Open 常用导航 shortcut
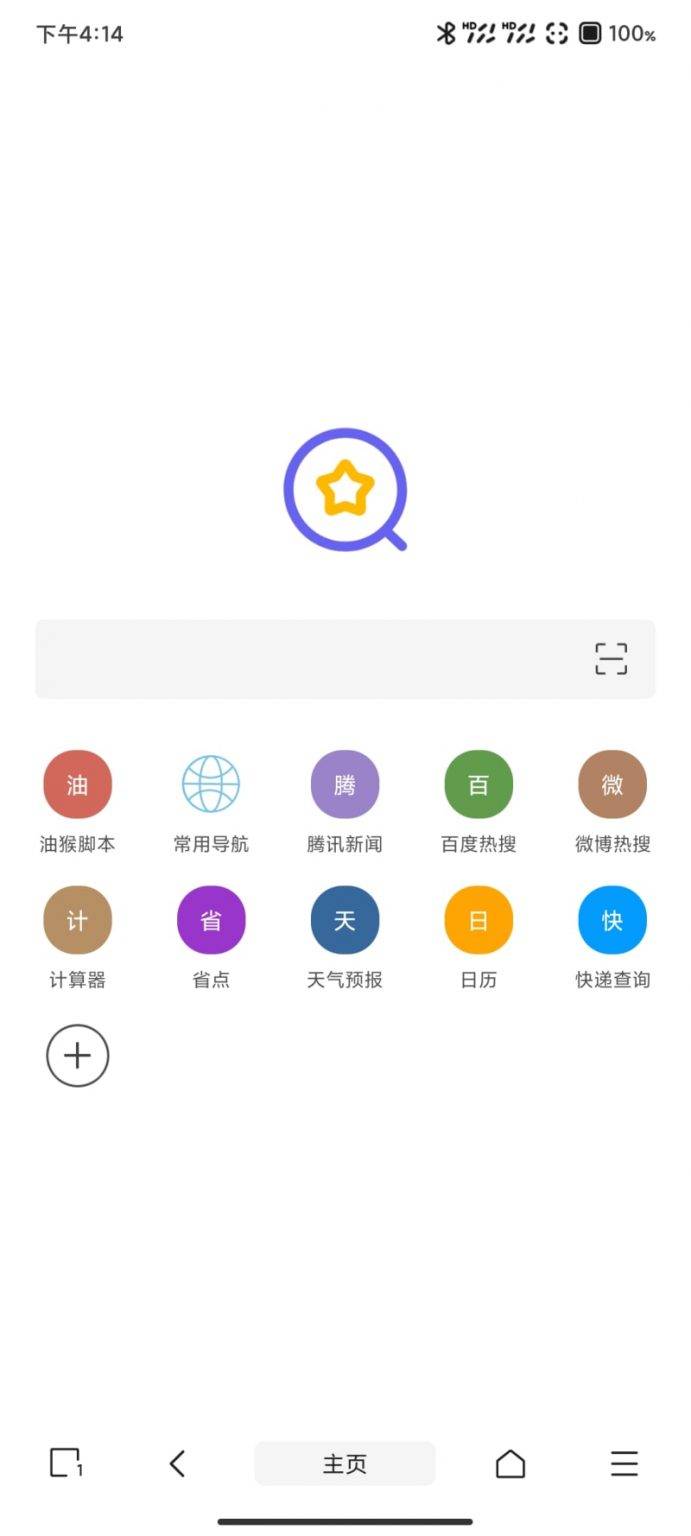691x1536 pixels. (x=211, y=785)
